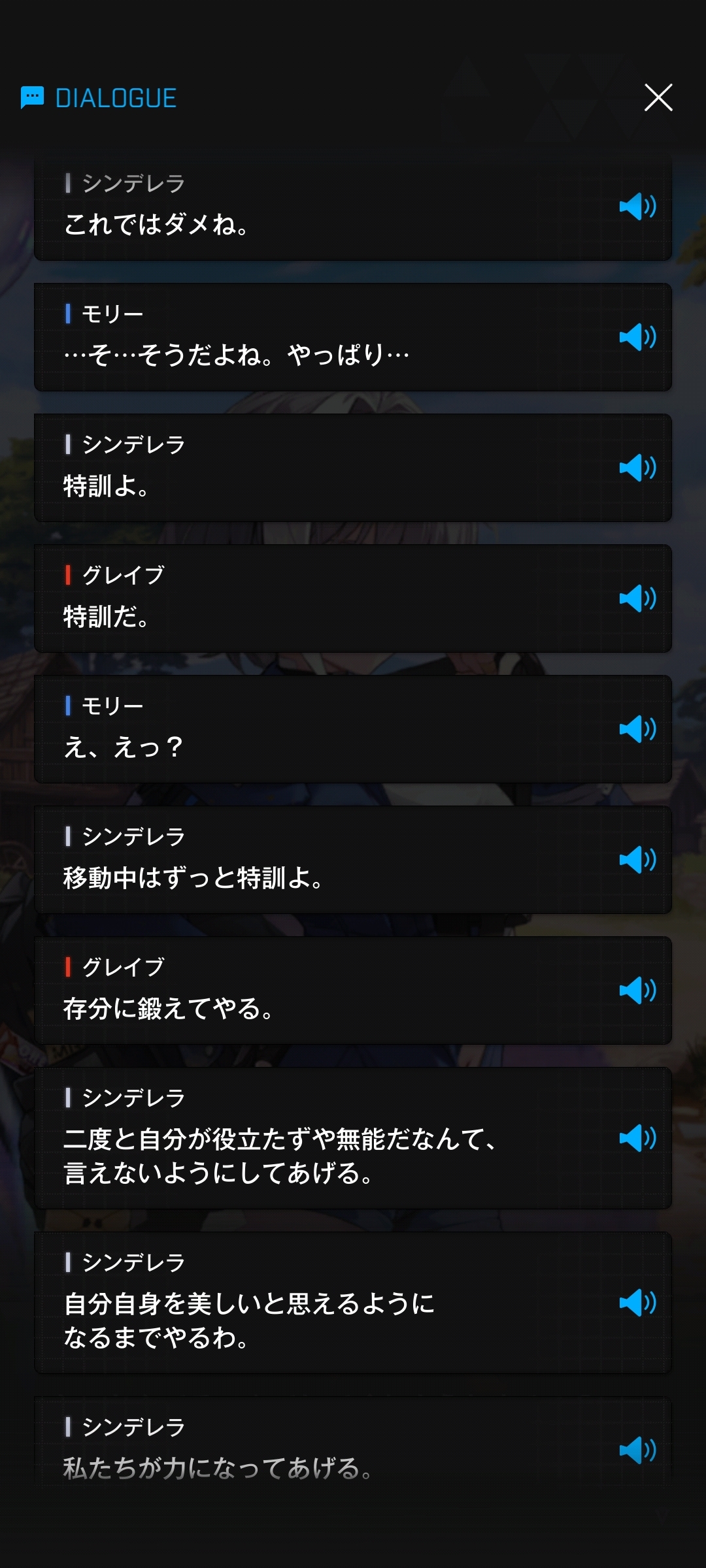Play voice for モリー's 'え、えっ？'
The height and width of the screenshot is (1568, 706).
[637, 729]
